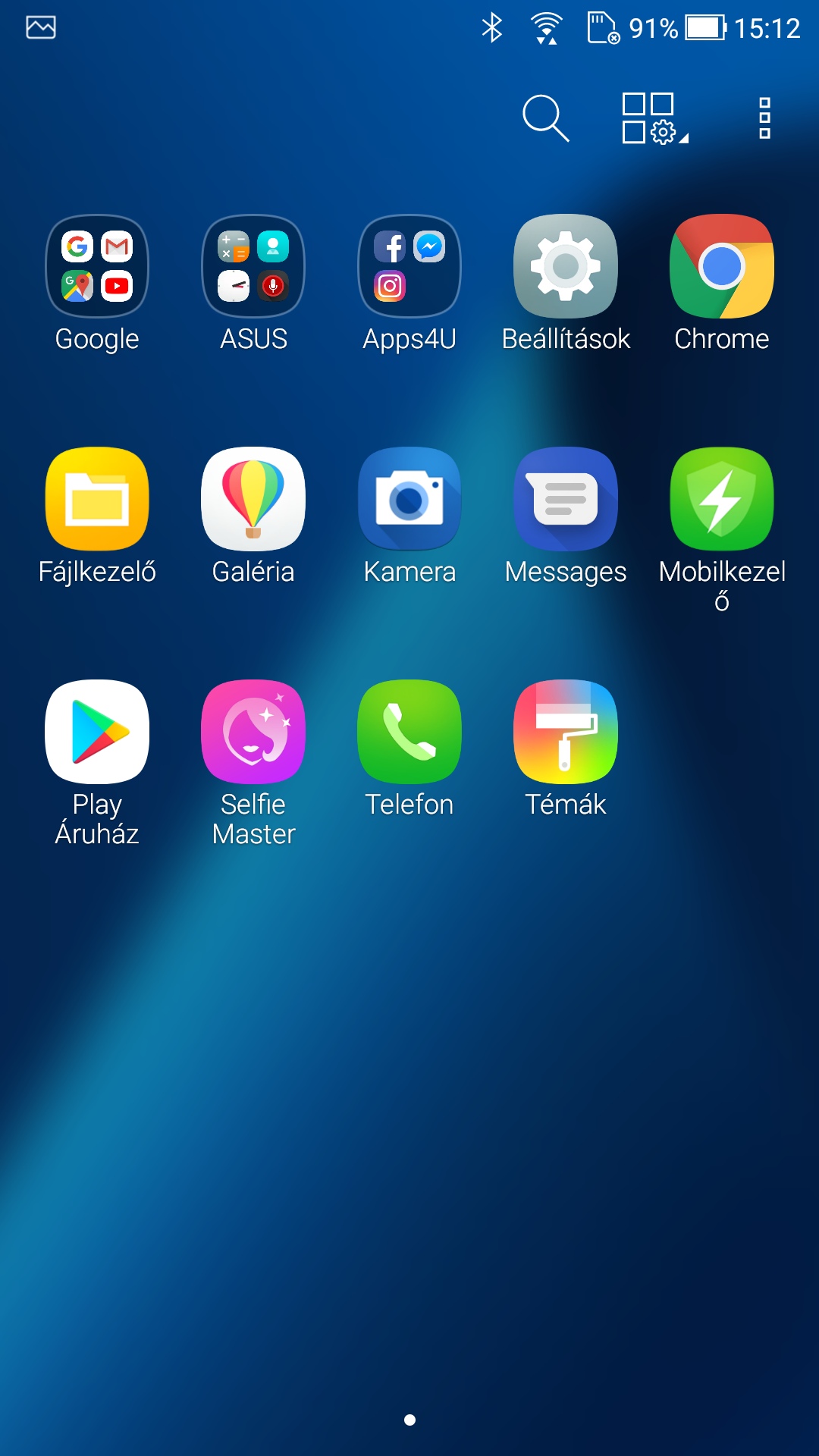Open the Témák themes app
This screenshot has height=1456, width=819.
566,733
